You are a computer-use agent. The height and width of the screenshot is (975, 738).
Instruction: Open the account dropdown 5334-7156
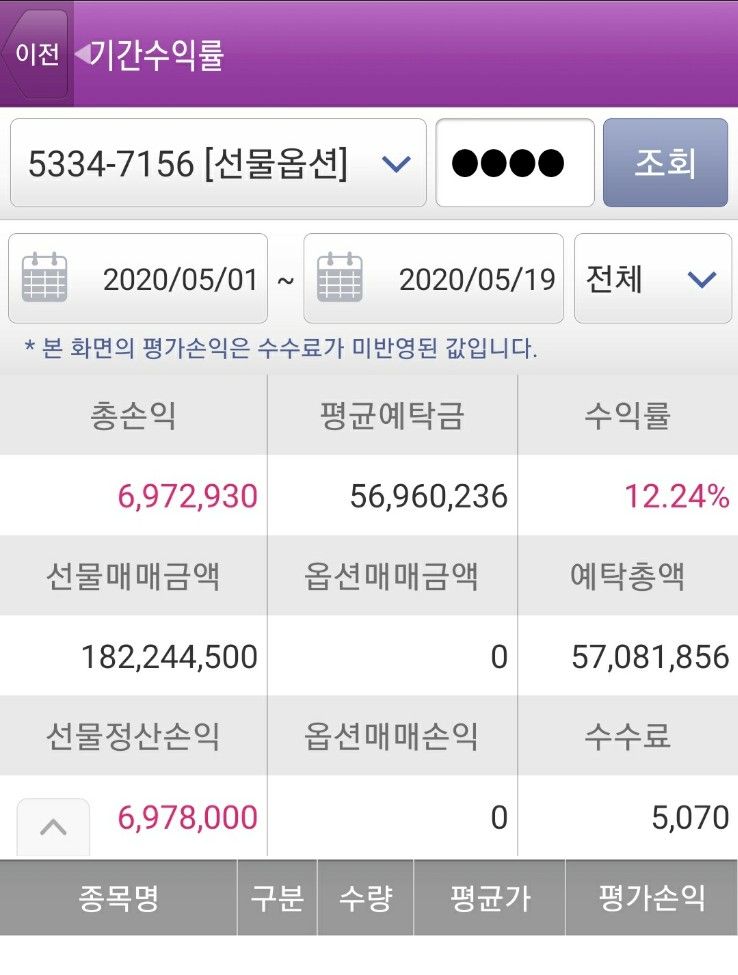218,163
